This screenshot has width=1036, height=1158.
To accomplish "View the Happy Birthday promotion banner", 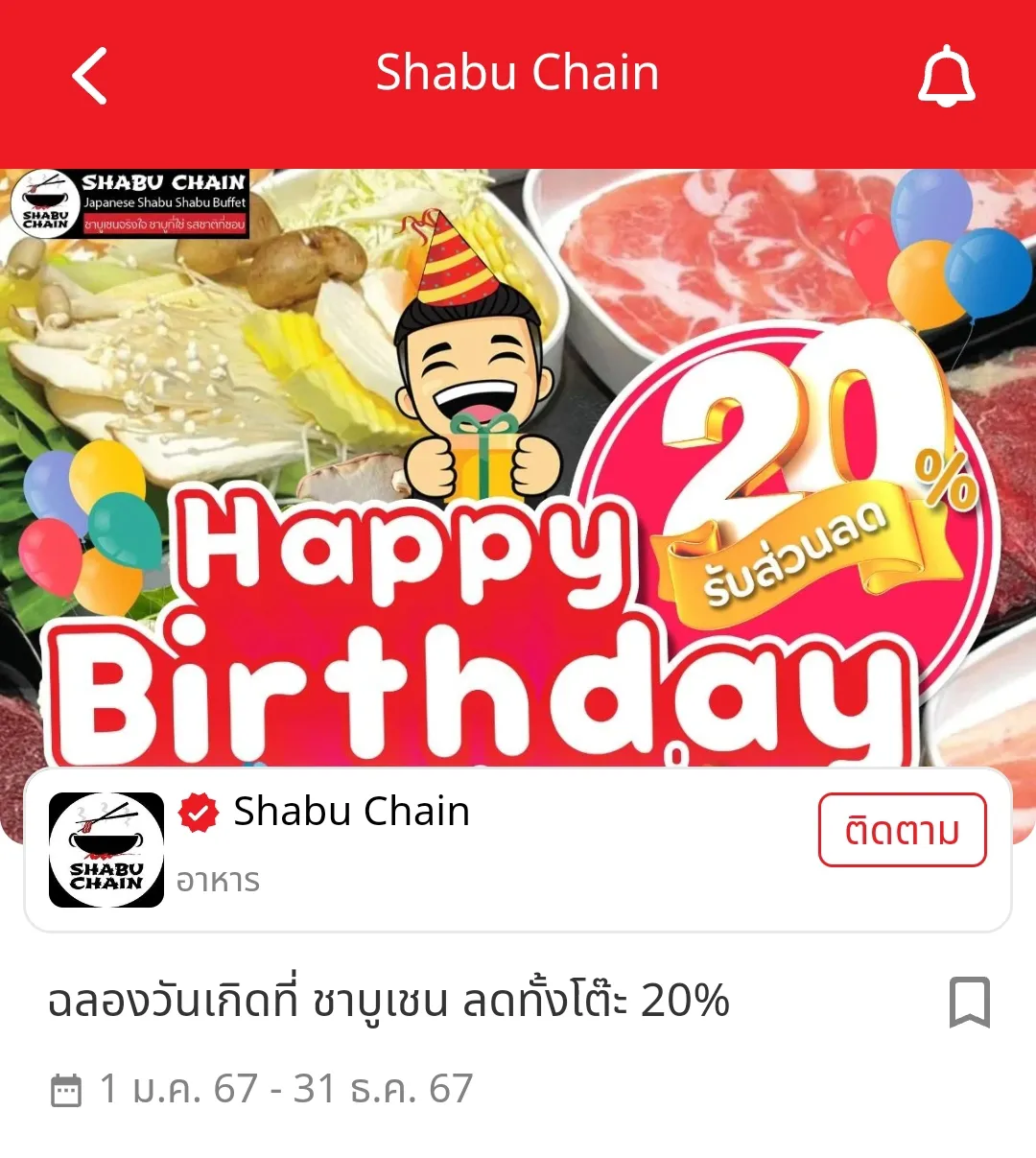I will point(518,461).
